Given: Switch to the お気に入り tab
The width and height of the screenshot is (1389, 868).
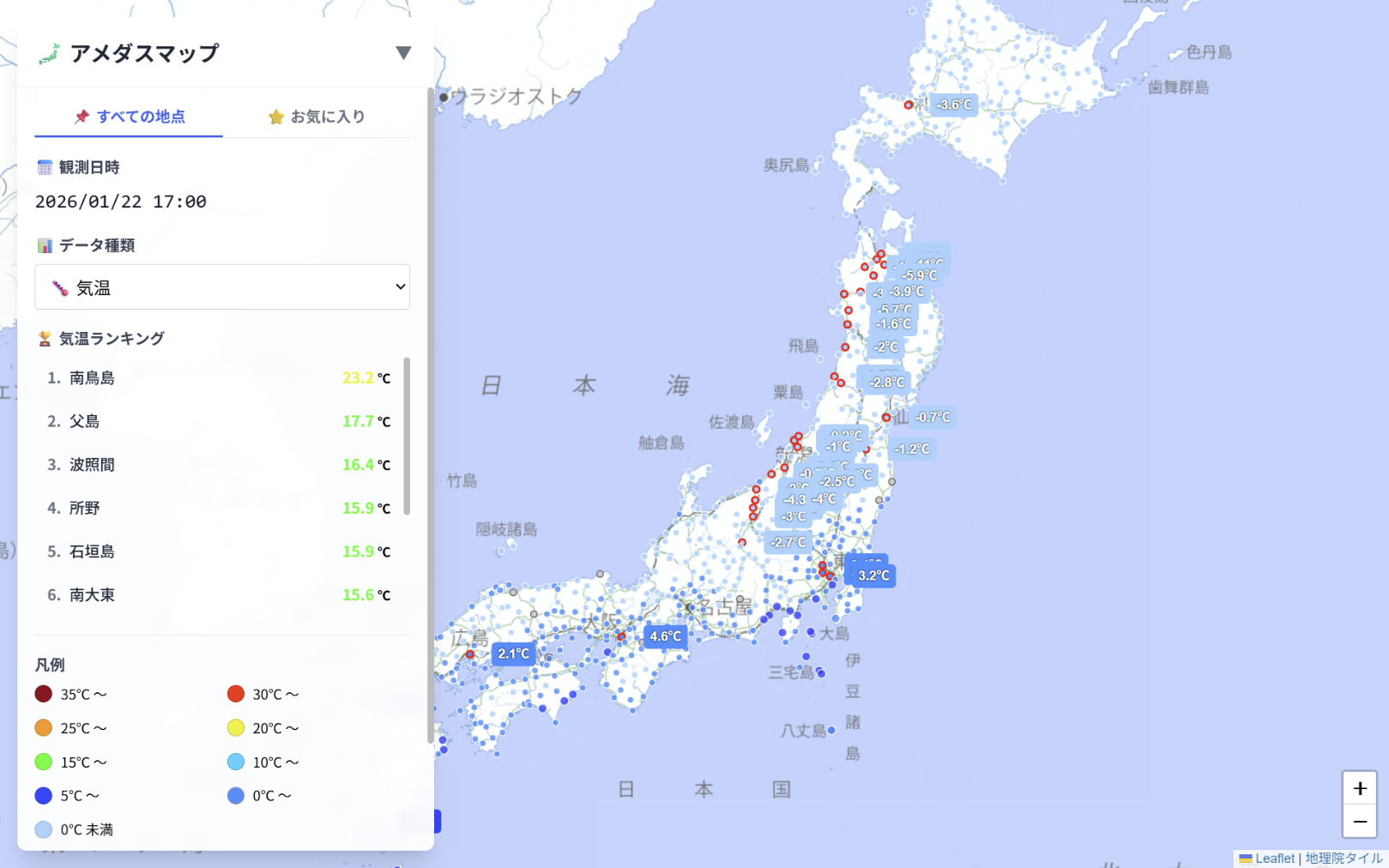Looking at the screenshot, I should tap(317, 117).
